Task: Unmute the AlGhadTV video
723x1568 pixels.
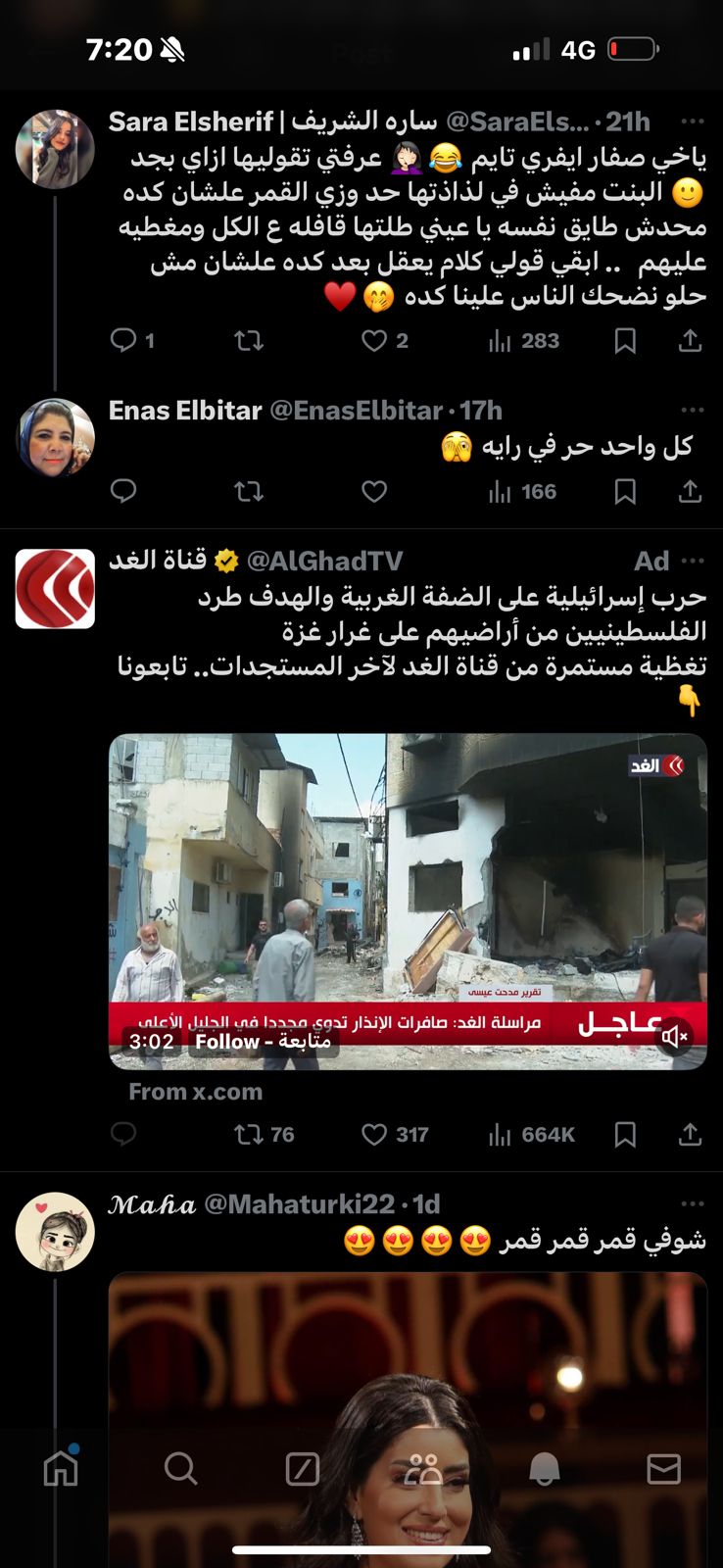Action: (x=674, y=1036)
